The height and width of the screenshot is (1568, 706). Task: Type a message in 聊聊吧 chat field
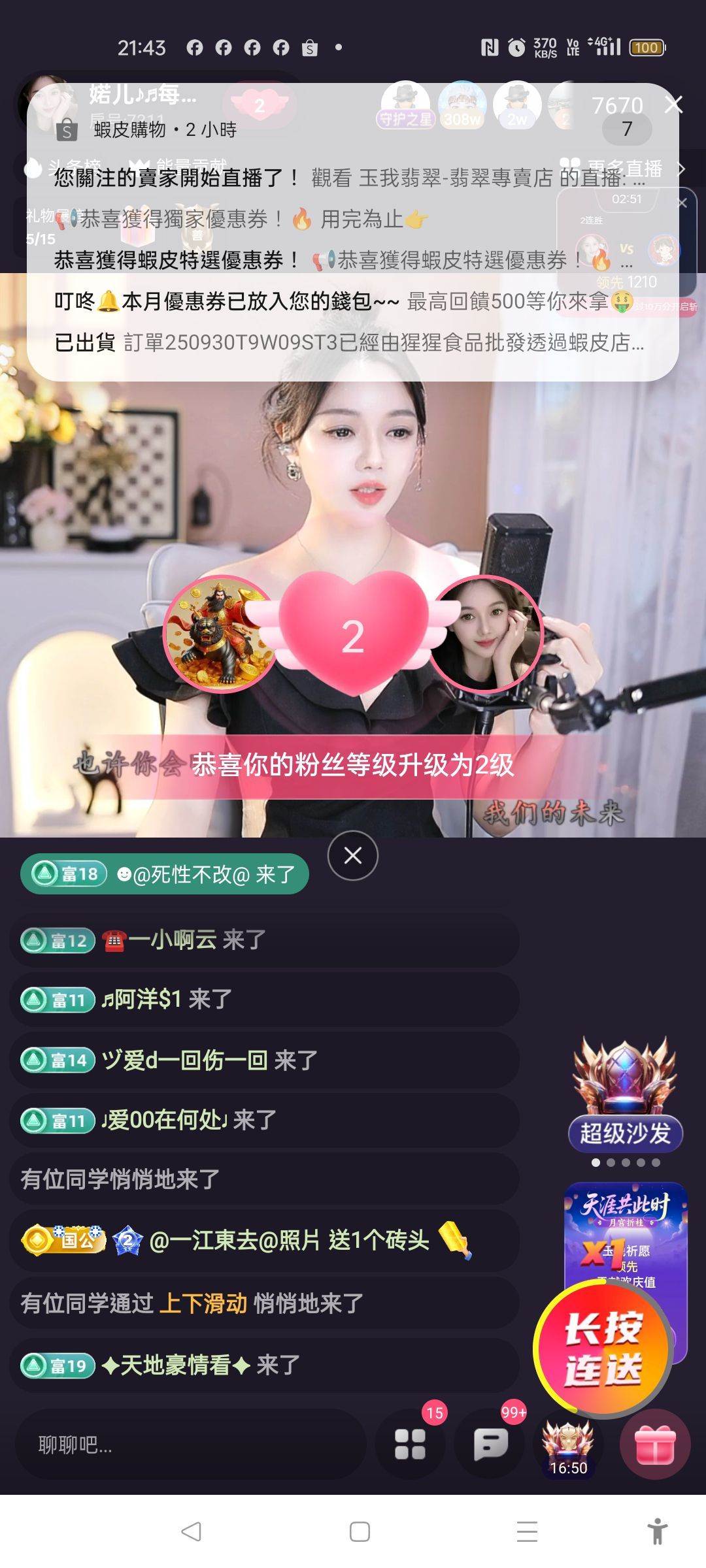(190, 1445)
